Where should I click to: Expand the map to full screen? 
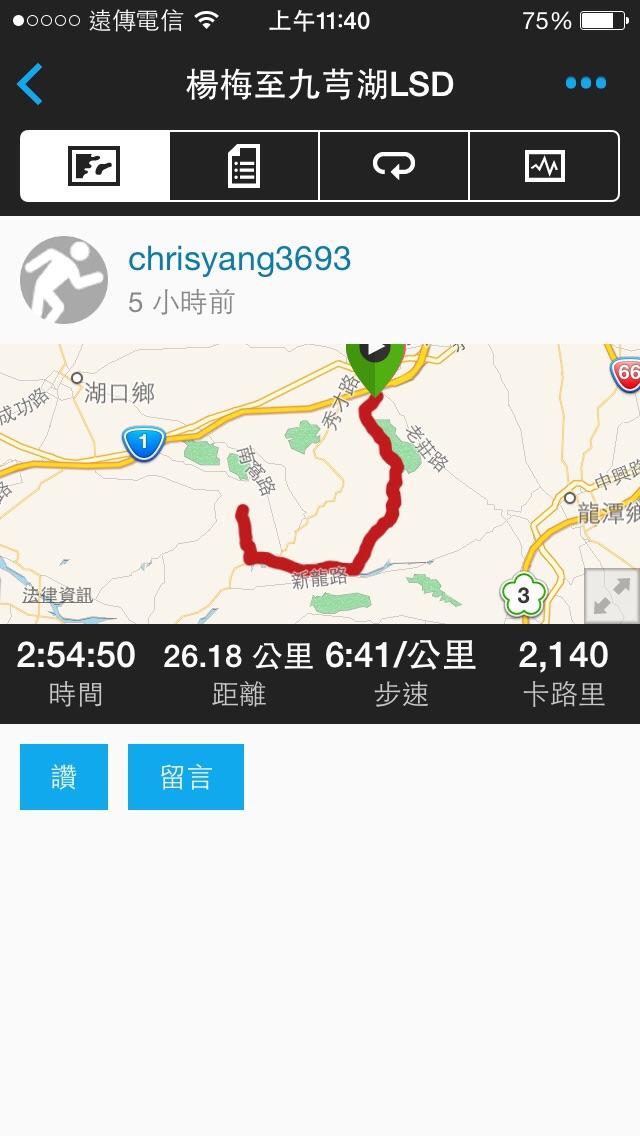coord(611,596)
